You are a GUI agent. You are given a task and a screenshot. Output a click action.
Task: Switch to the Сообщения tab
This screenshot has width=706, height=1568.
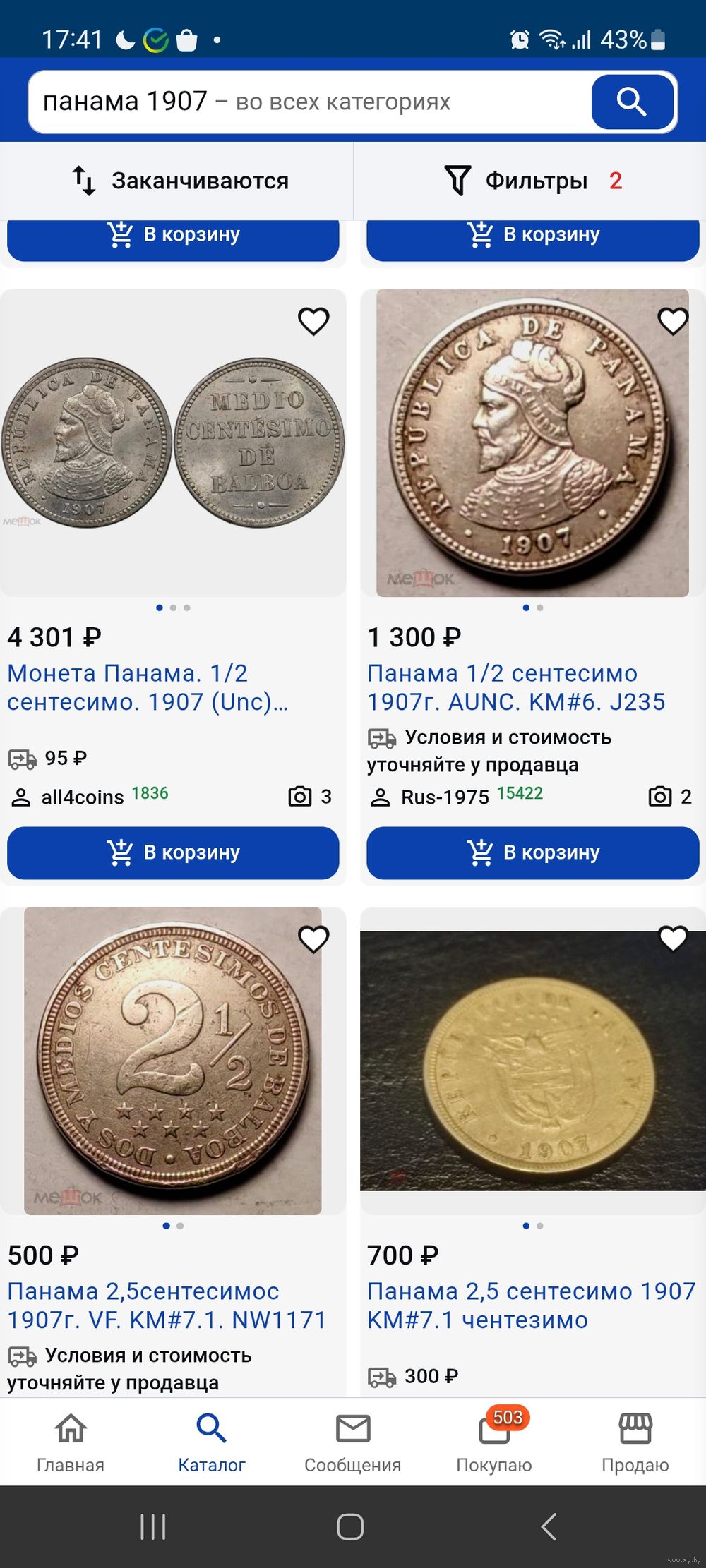(x=352, y=1442)
